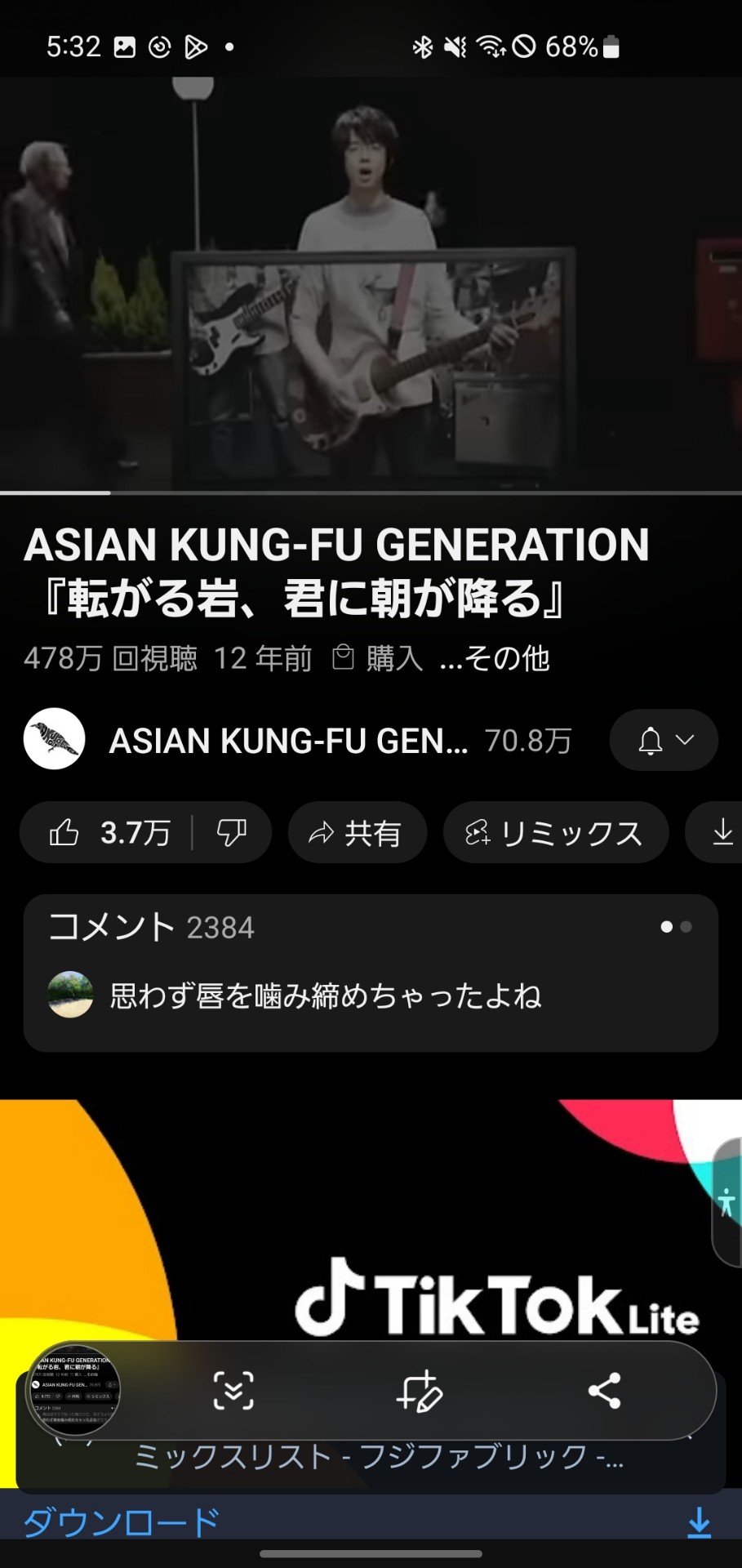This screenshot has height=1568, width=742.
Task: Open the コメント 2384 comments section
Action: (x=371, y=973)
